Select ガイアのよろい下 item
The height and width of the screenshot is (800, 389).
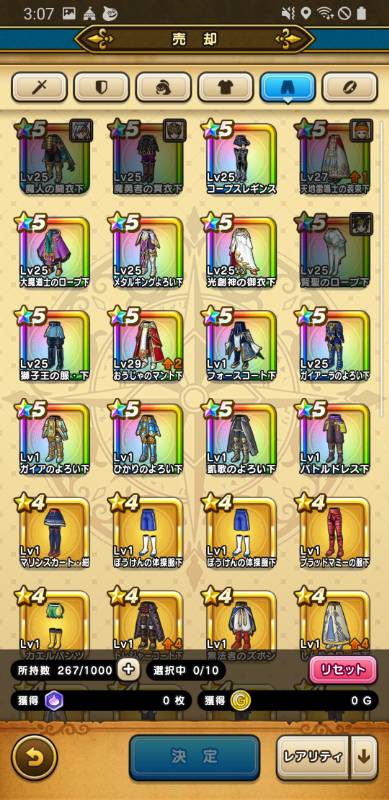pos(55,439)
